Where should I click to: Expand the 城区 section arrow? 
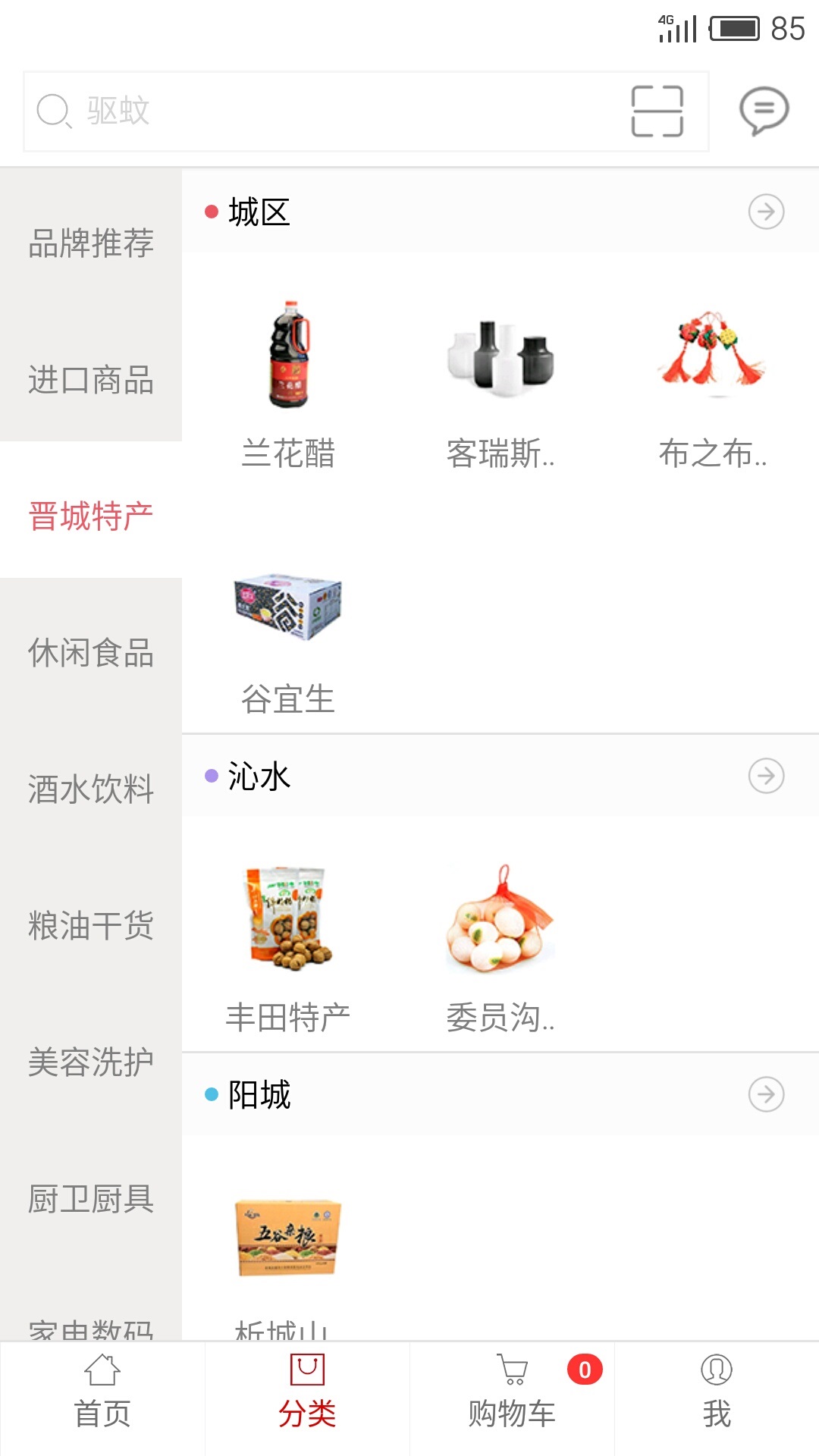tap(766, 212)
